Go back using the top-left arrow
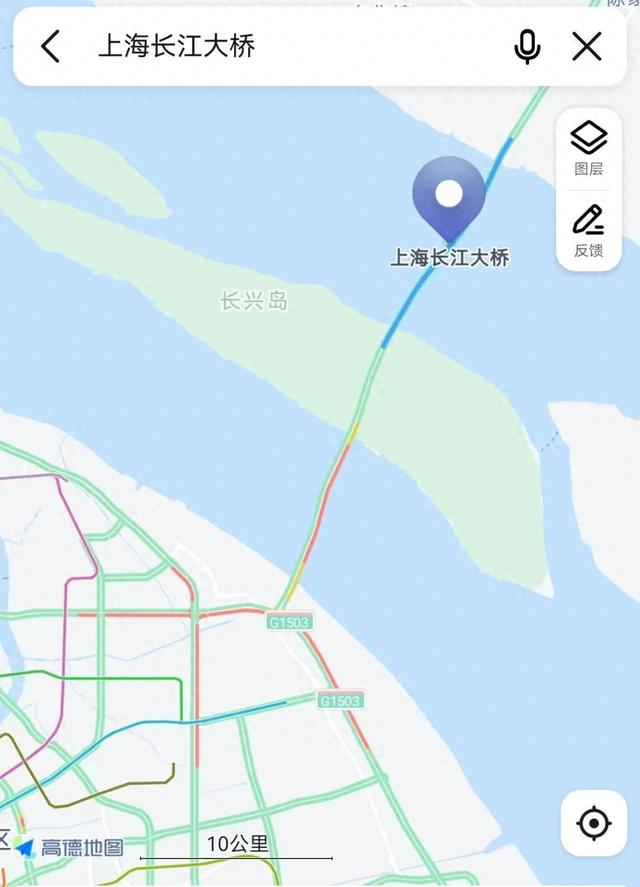Image resolution: width=640 pixels, height=887 pixels. coord(50,46)
